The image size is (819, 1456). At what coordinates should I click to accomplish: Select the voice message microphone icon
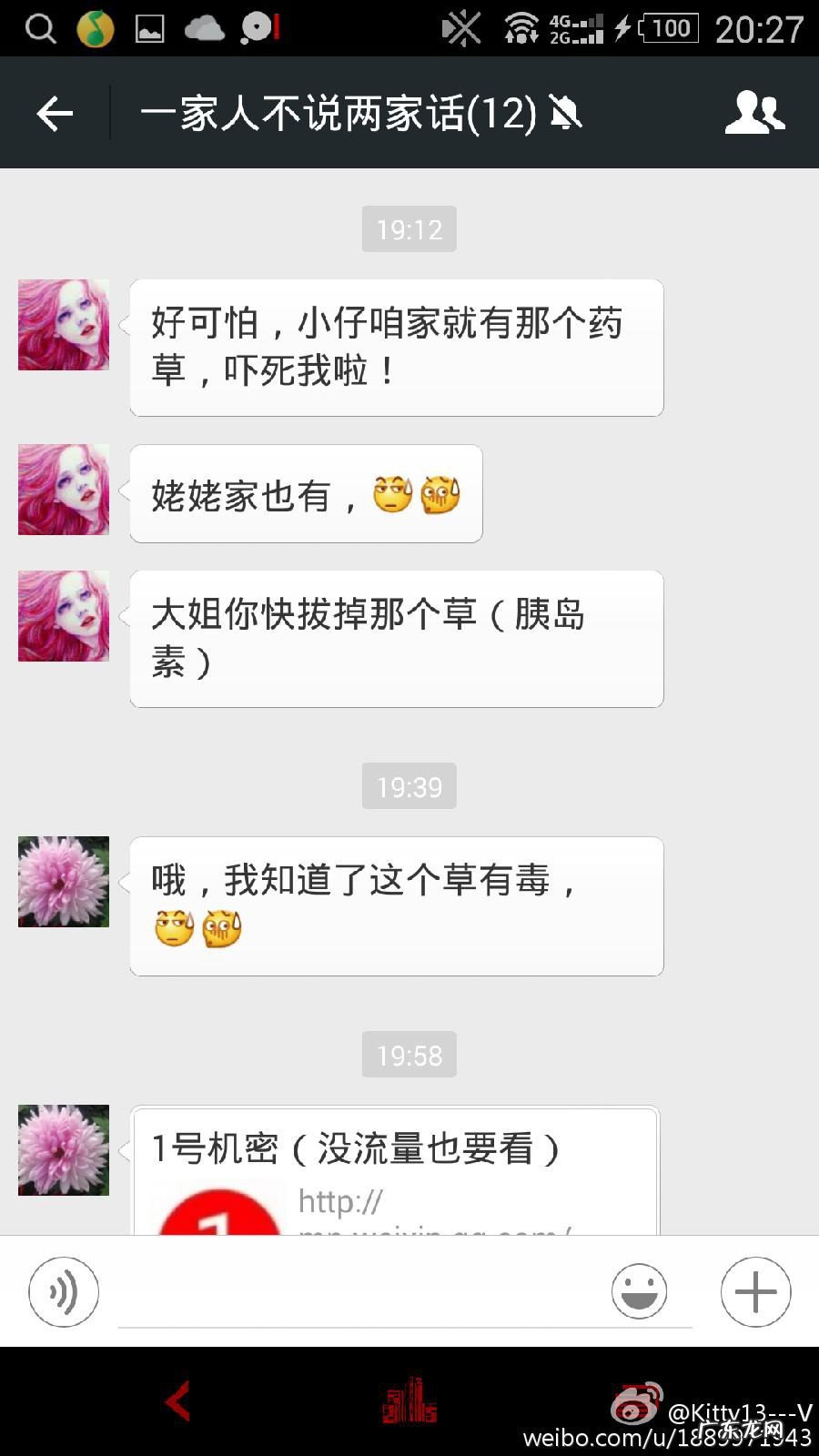[x=64, y=1291]
